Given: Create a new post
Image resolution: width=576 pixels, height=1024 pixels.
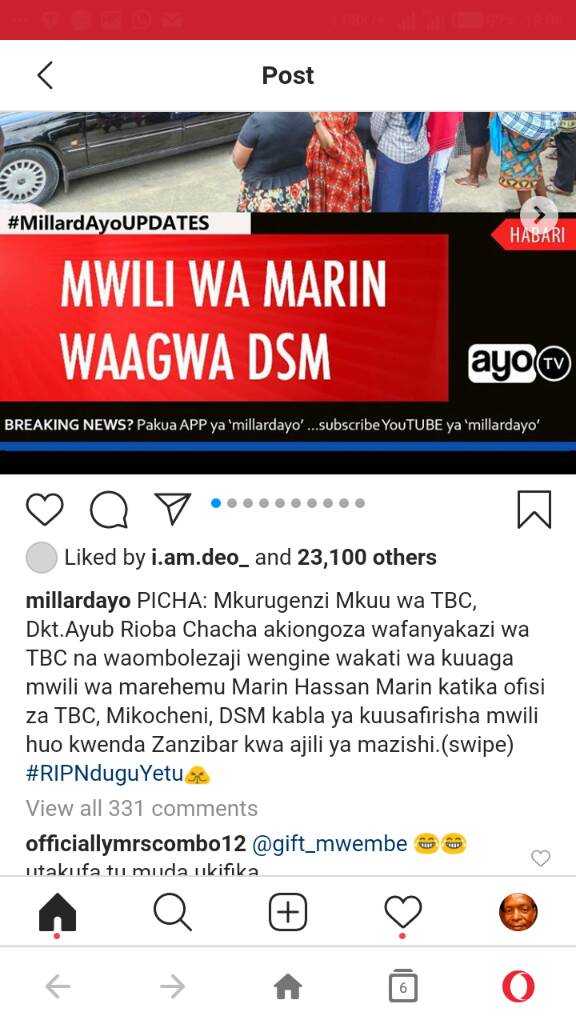Looking at the screenshot, I should 288,912.
